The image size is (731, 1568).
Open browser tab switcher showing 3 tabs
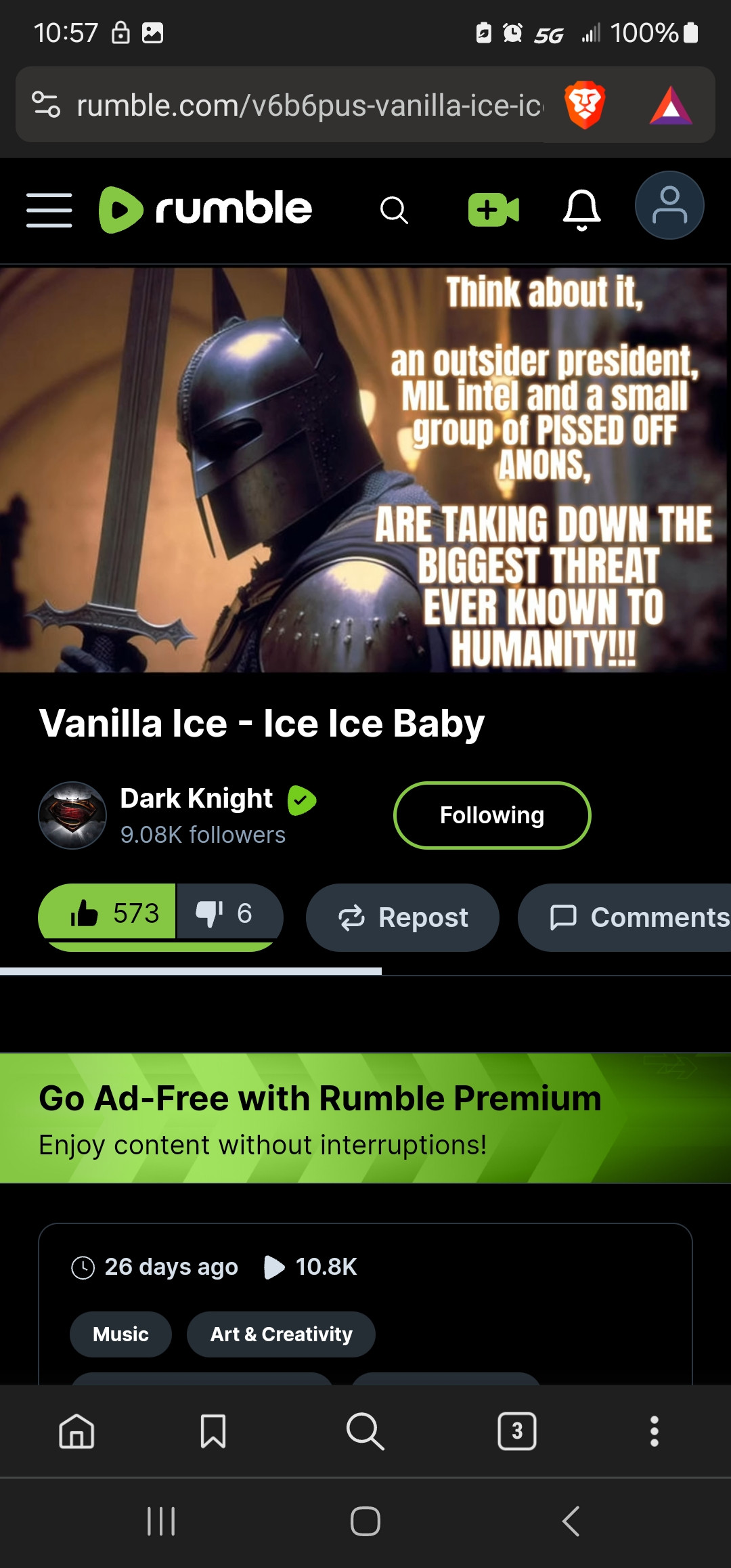tap(516, 1431)
